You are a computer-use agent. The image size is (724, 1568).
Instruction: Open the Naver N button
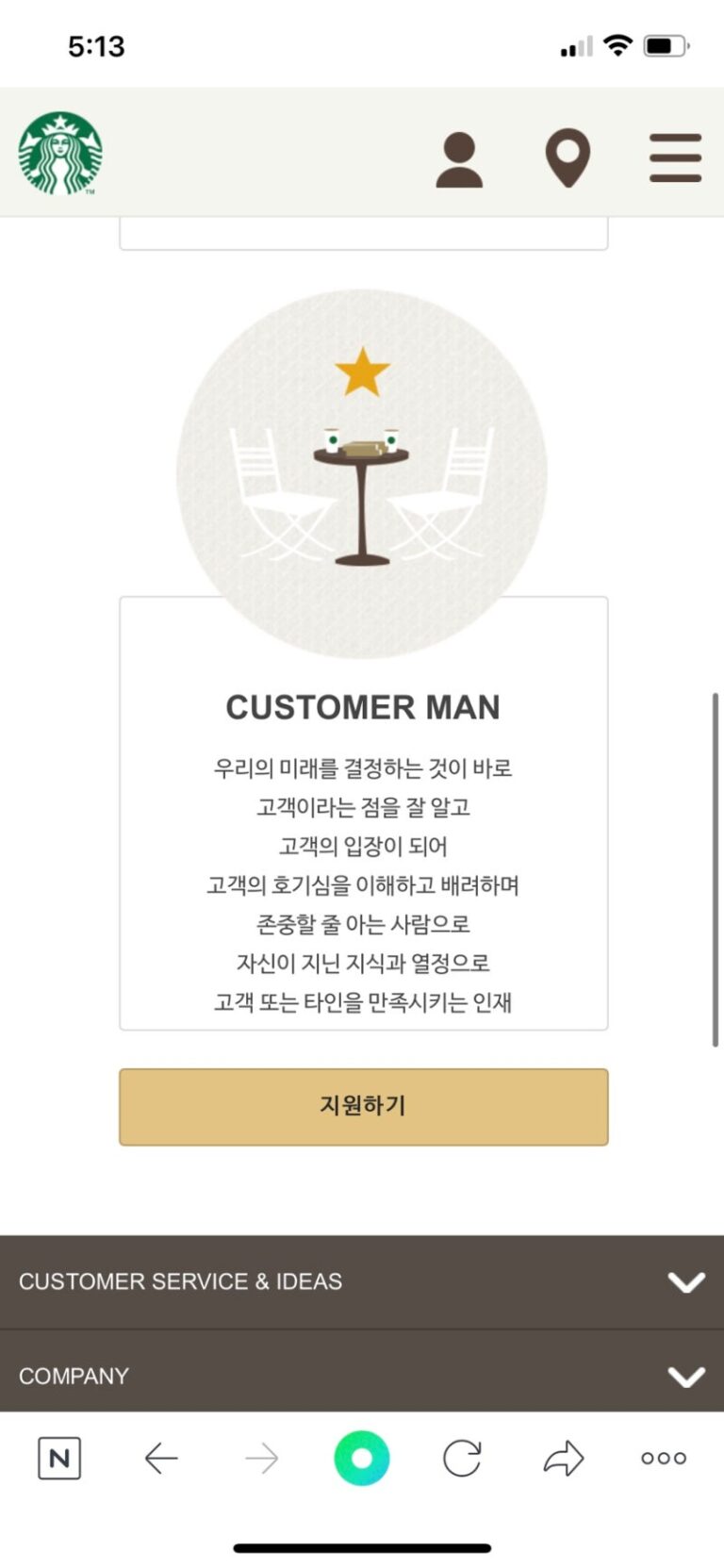59,1459
